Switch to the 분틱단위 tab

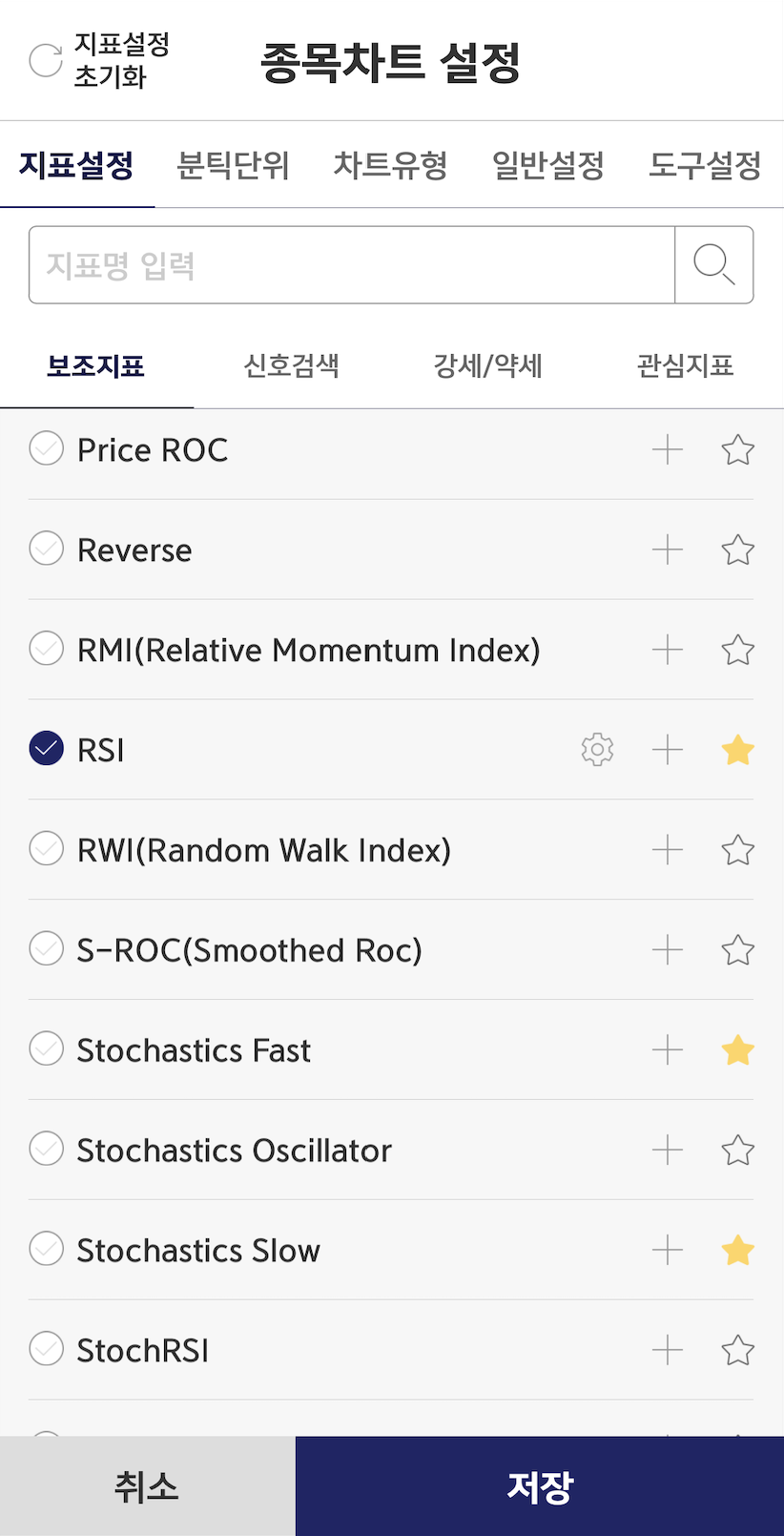coord(233,165)
